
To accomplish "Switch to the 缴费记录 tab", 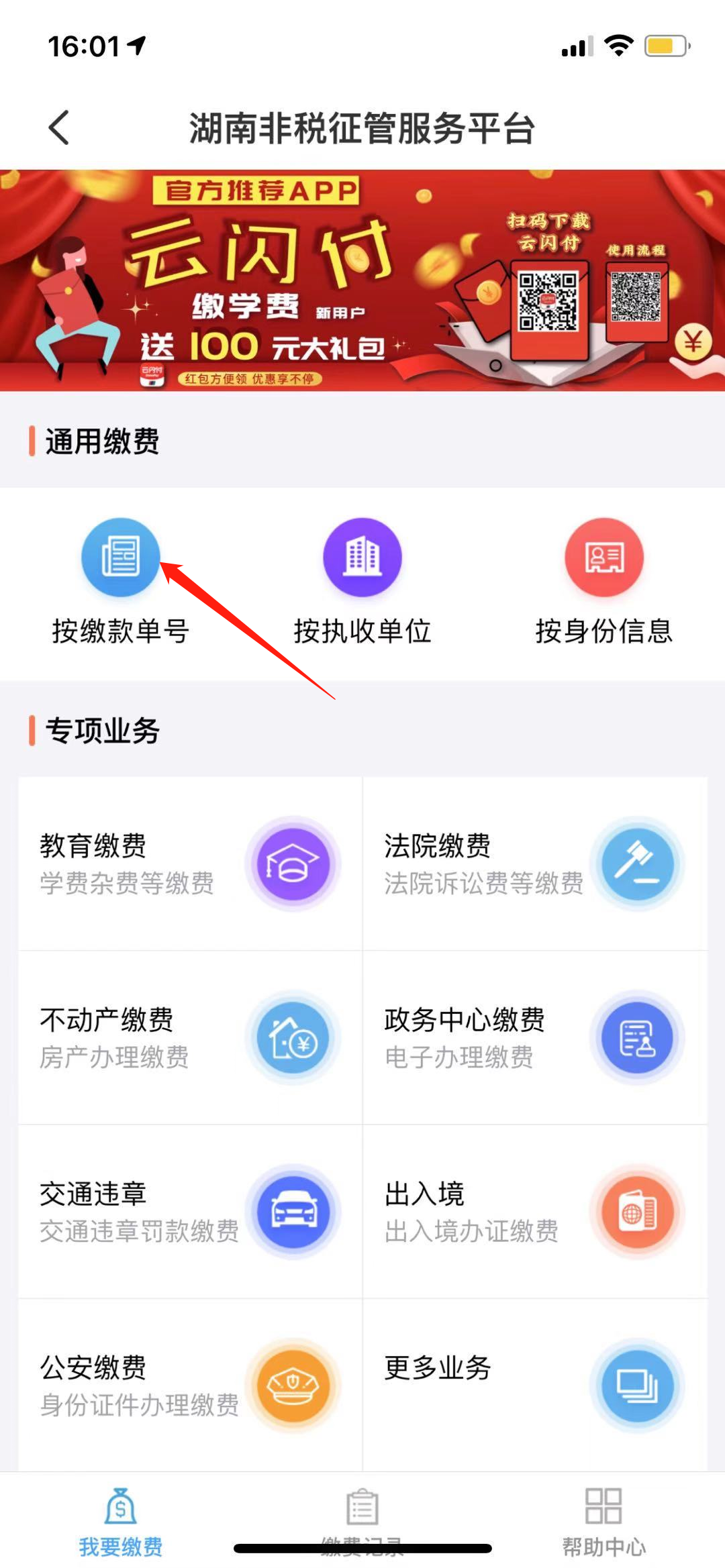I will (x=362, y=1523).
